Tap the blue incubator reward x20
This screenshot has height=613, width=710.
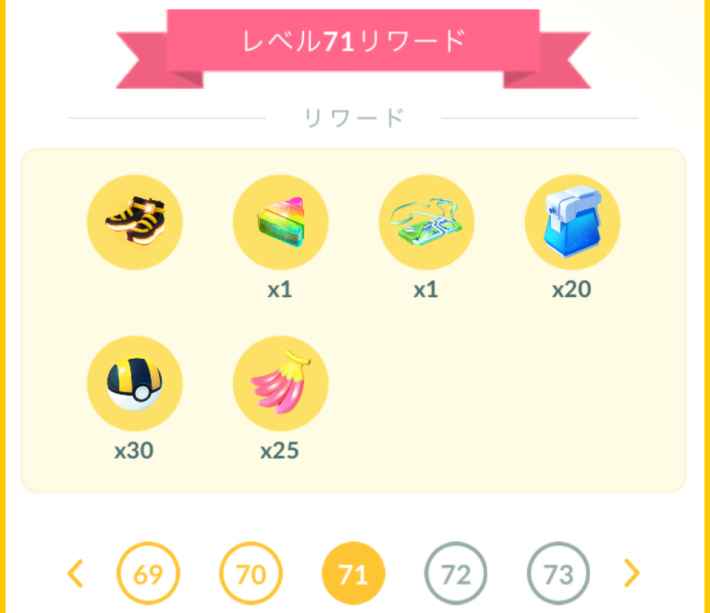[572, 221]
